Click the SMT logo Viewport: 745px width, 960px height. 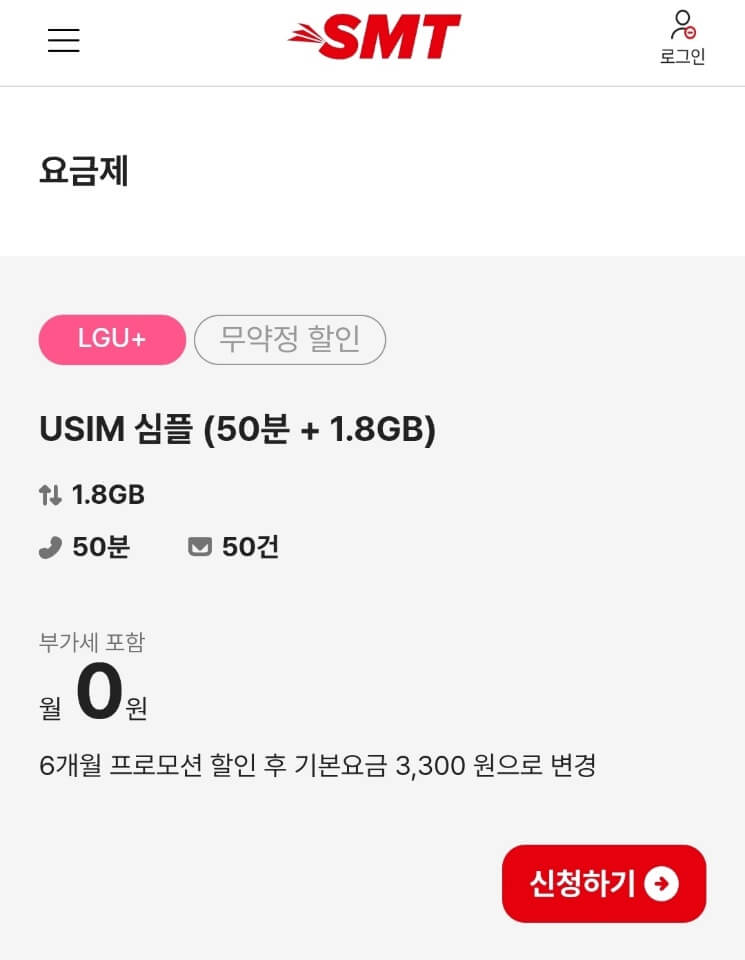pyautogui.click(x=374, y=35)
